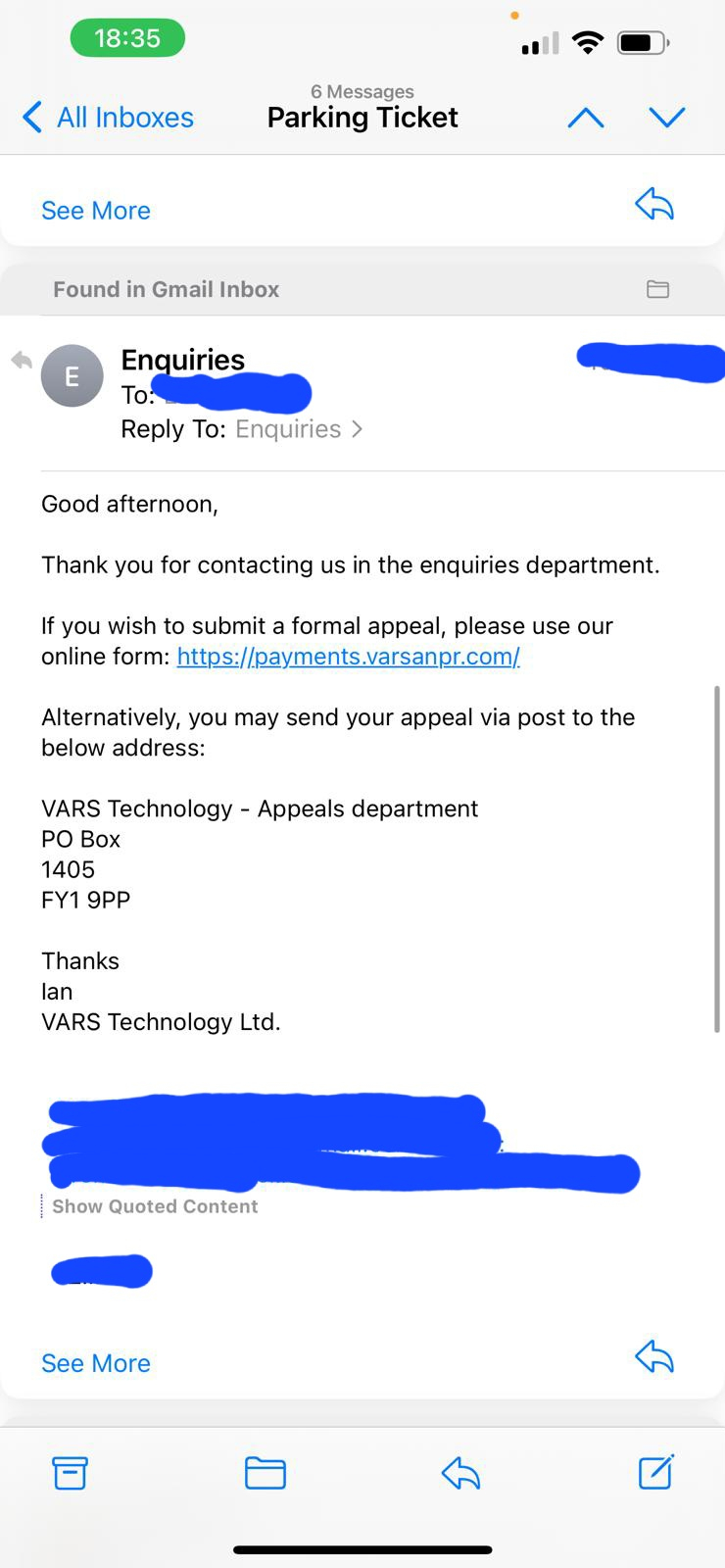Open Reply To Enquiries details

(x=298, y=429)
